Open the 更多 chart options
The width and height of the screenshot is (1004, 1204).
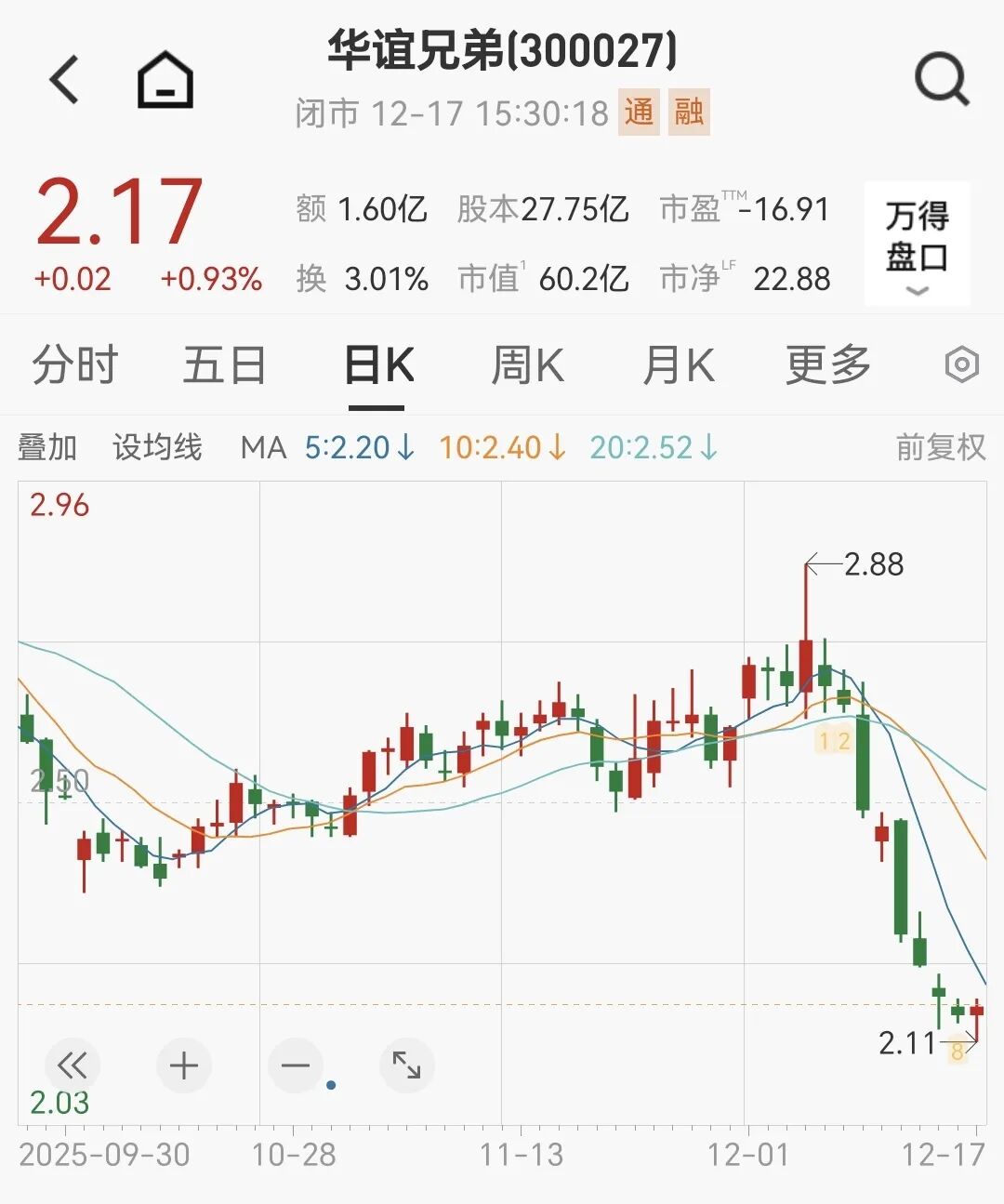(827, 364)
